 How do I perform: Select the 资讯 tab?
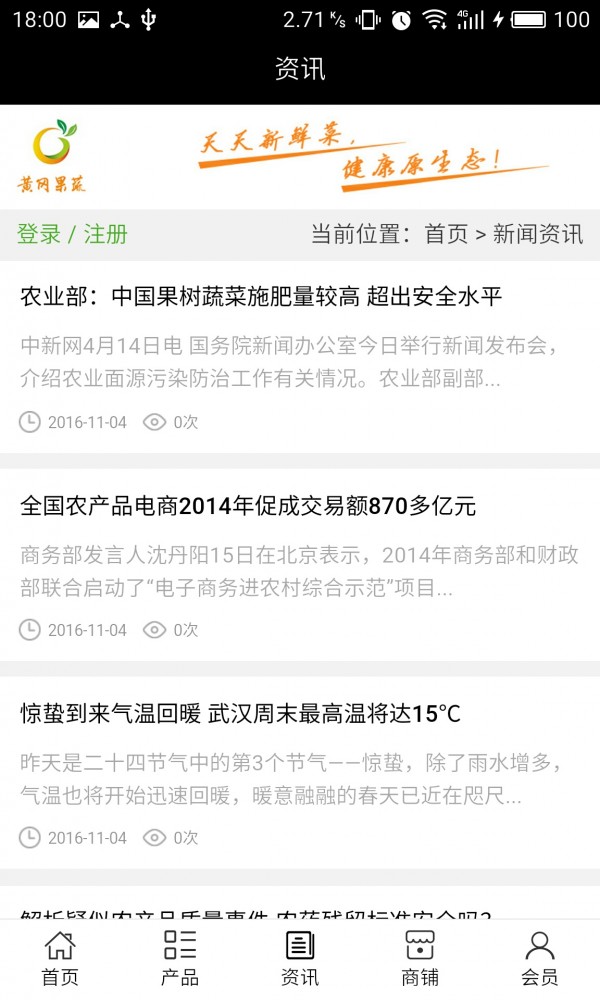[300, 958]
